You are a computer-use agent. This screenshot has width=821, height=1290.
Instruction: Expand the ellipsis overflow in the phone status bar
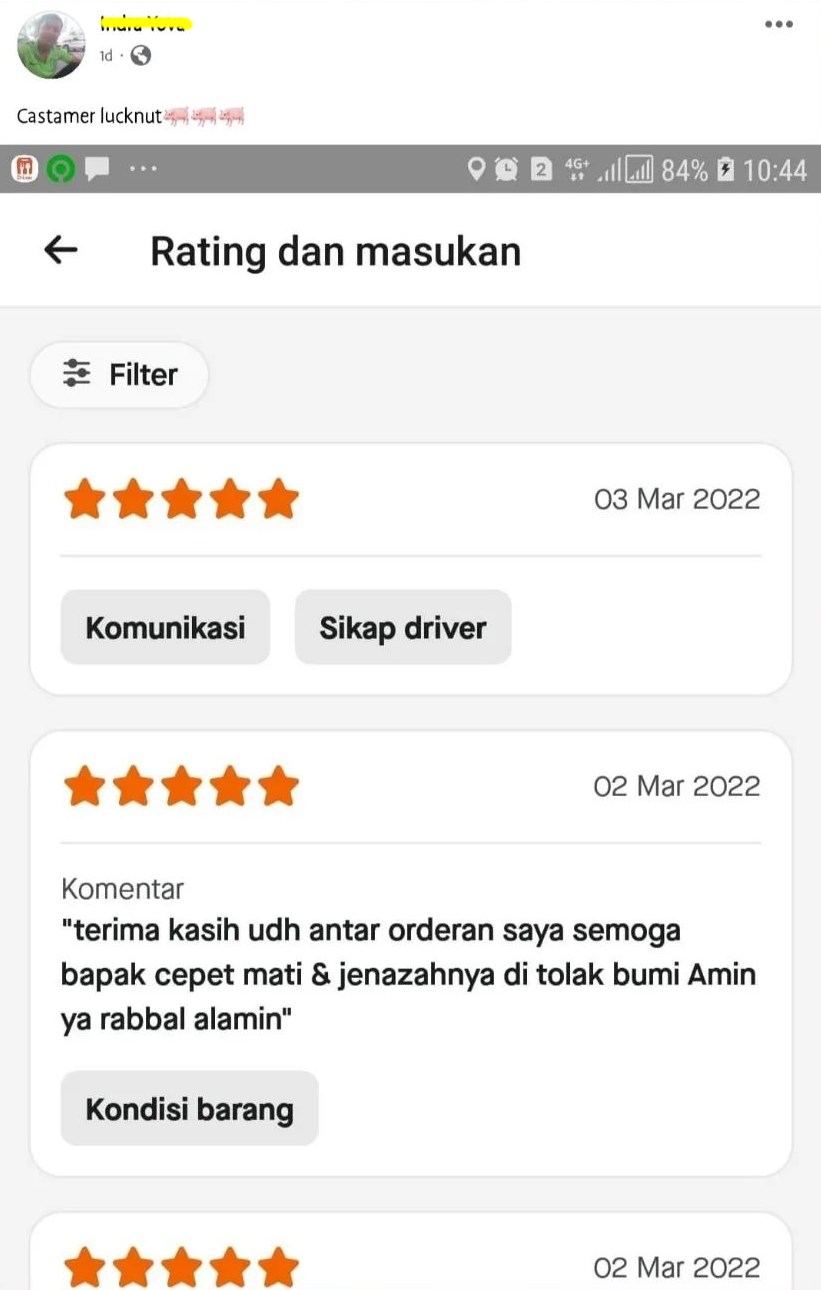tap(143, 168)
